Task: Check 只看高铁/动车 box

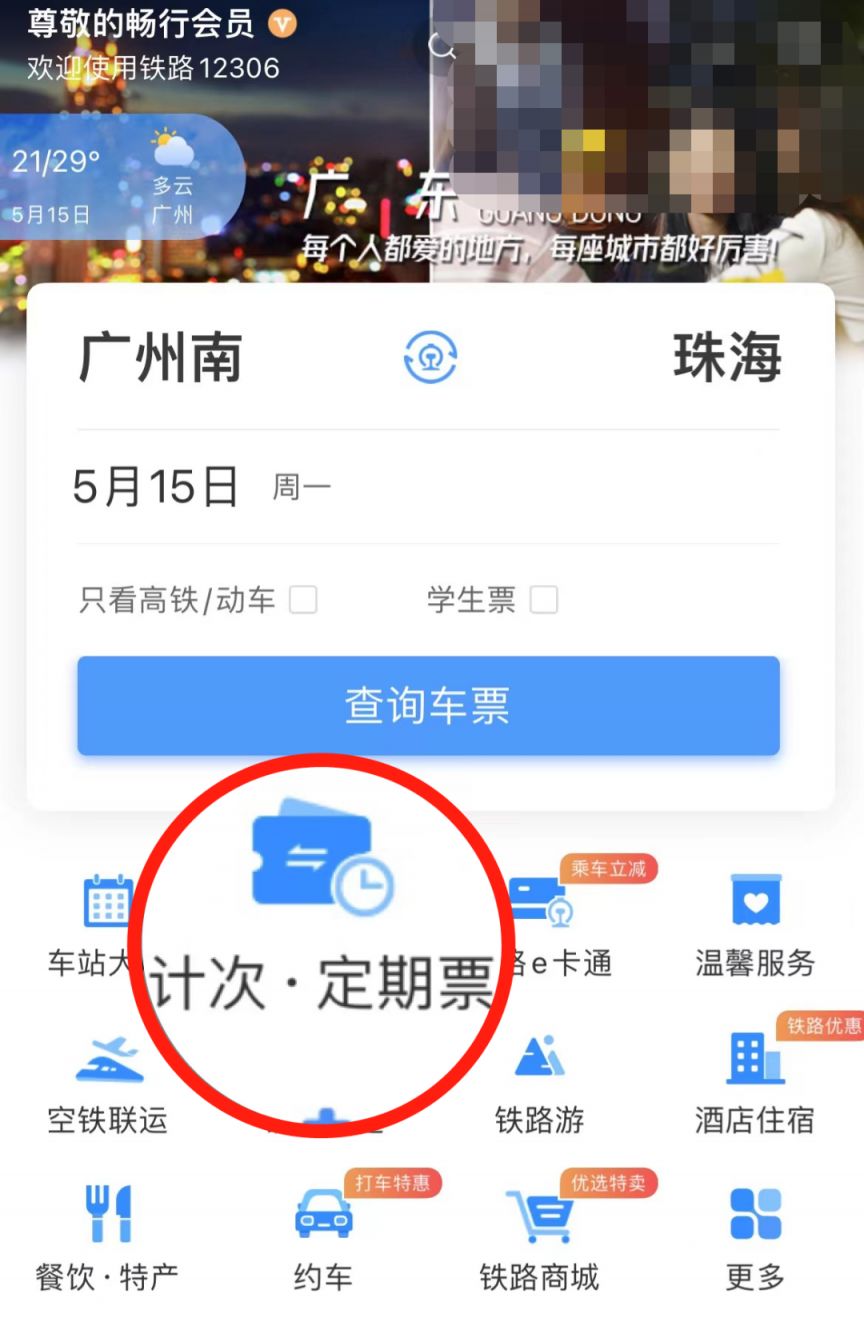Action: point(302,600)
